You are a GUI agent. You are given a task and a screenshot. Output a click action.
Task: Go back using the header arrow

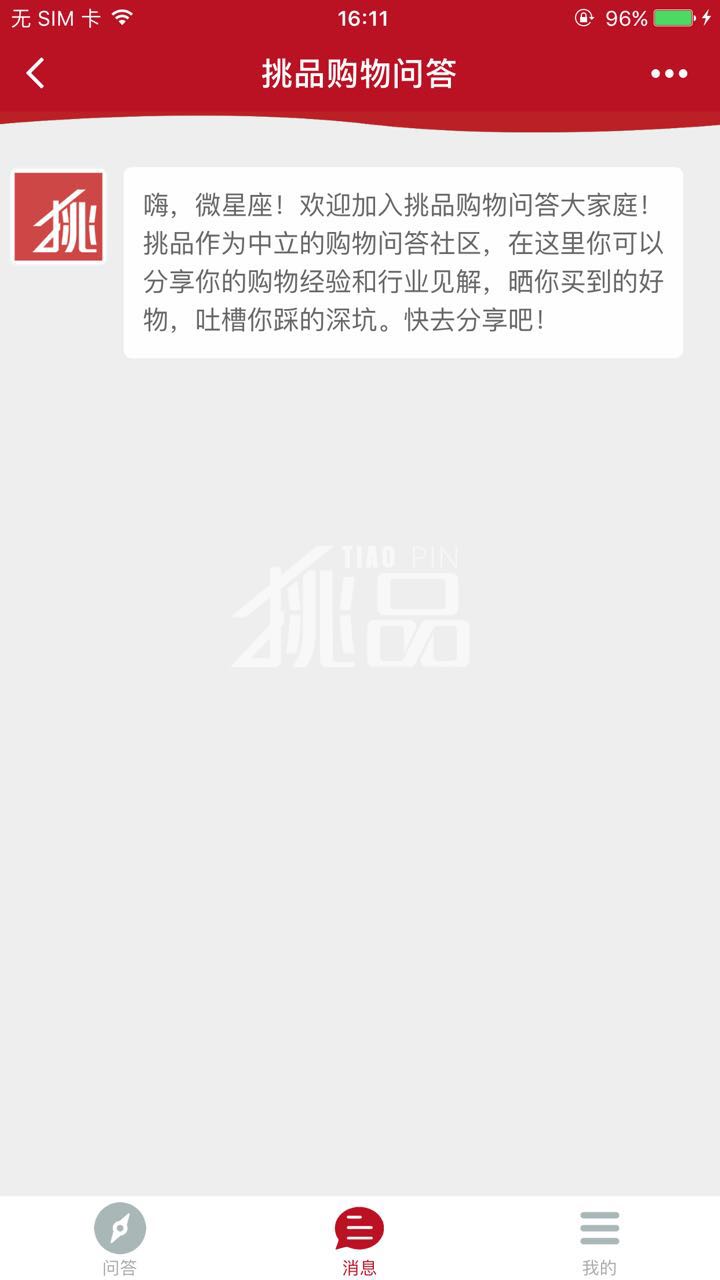tap(36, 73)
